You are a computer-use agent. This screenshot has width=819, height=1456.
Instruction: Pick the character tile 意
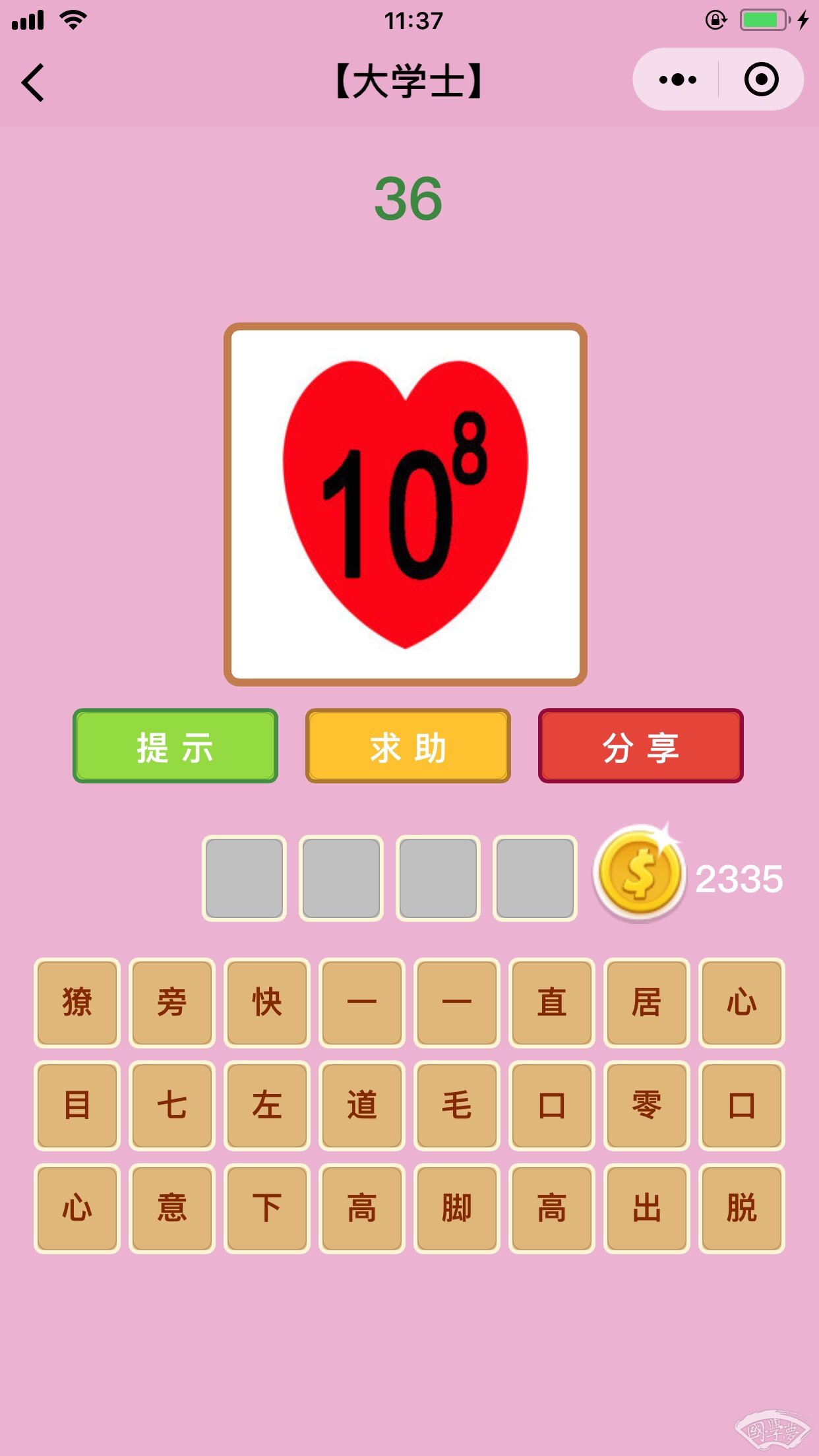(172, 1208)
